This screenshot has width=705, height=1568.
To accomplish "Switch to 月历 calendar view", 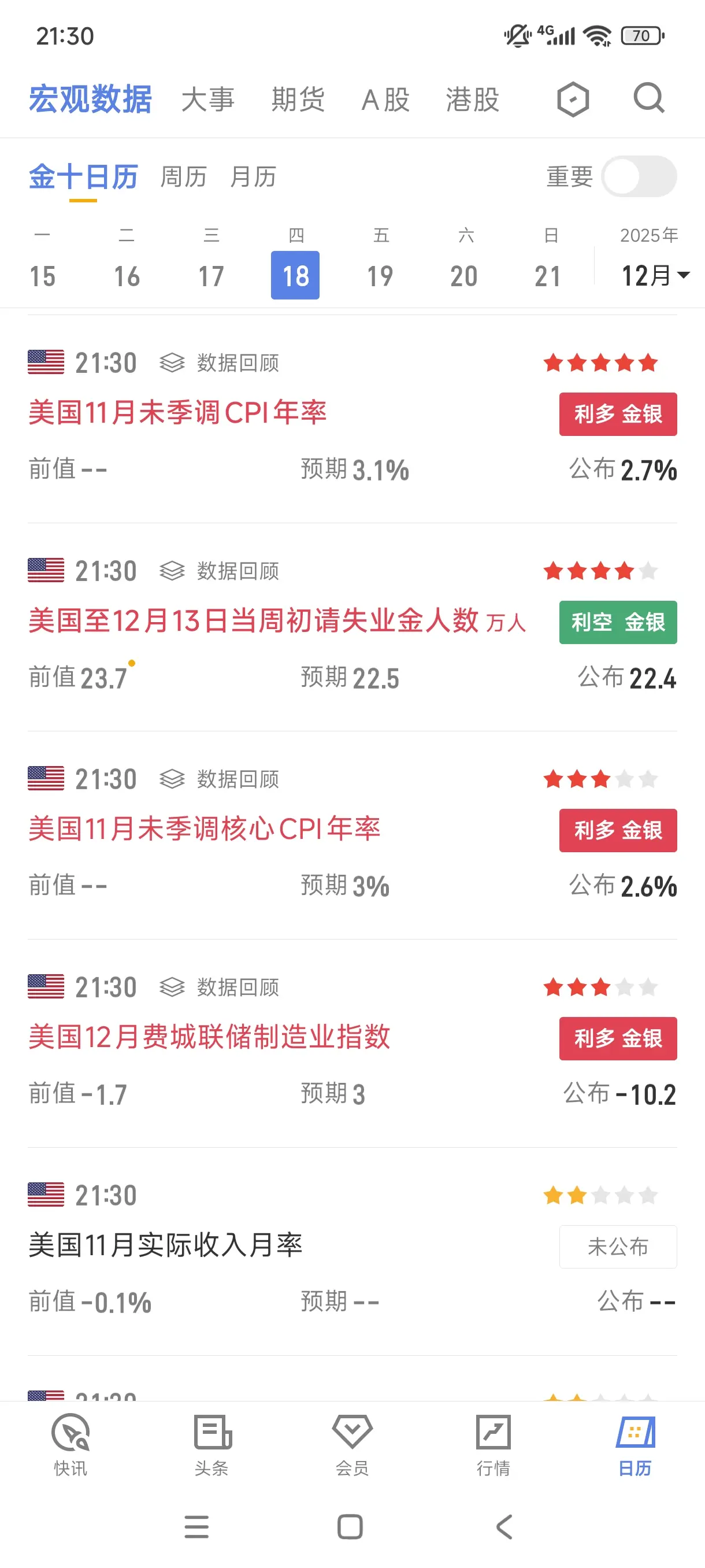I will pos(253,177).
